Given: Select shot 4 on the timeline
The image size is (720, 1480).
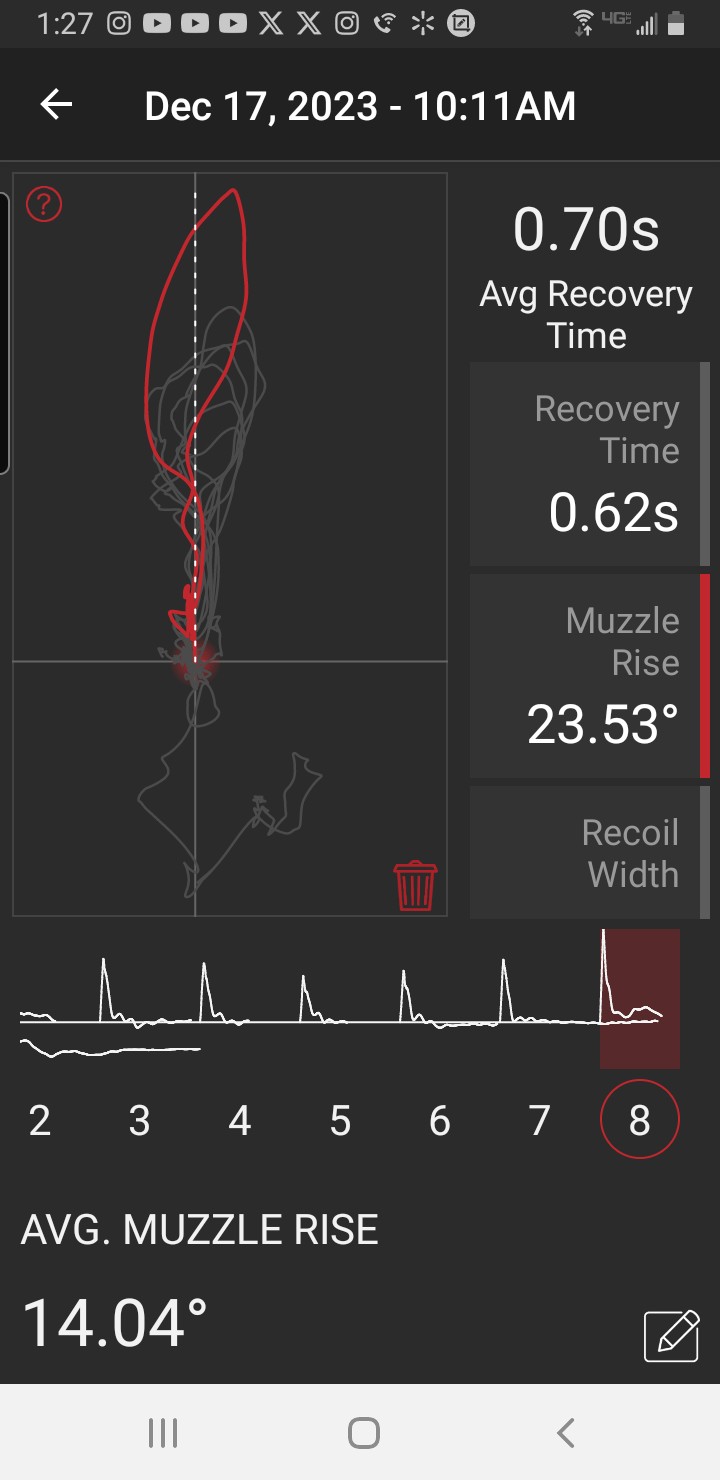Looking at the screenshot, I should coord(239,1120).
